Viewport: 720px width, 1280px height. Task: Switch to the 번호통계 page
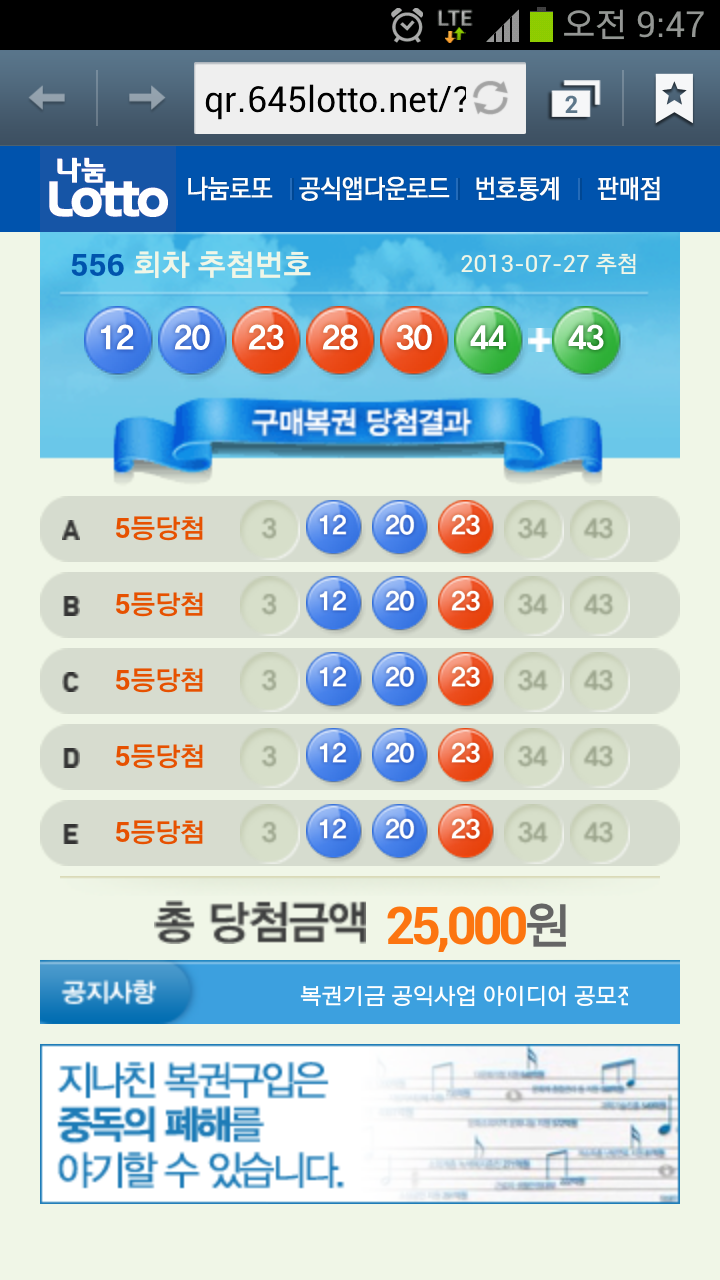point(517,188)
